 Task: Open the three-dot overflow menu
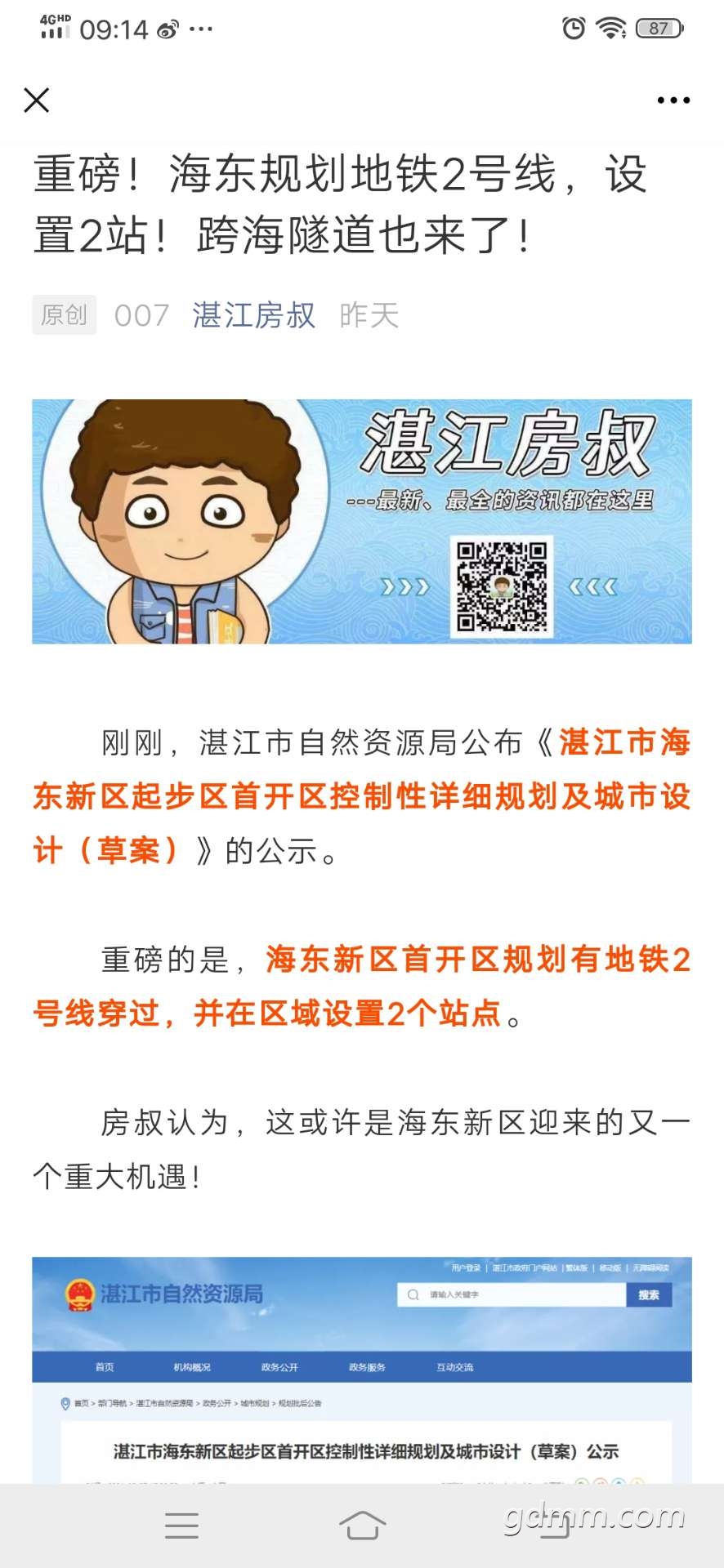(x=673, y=100)
